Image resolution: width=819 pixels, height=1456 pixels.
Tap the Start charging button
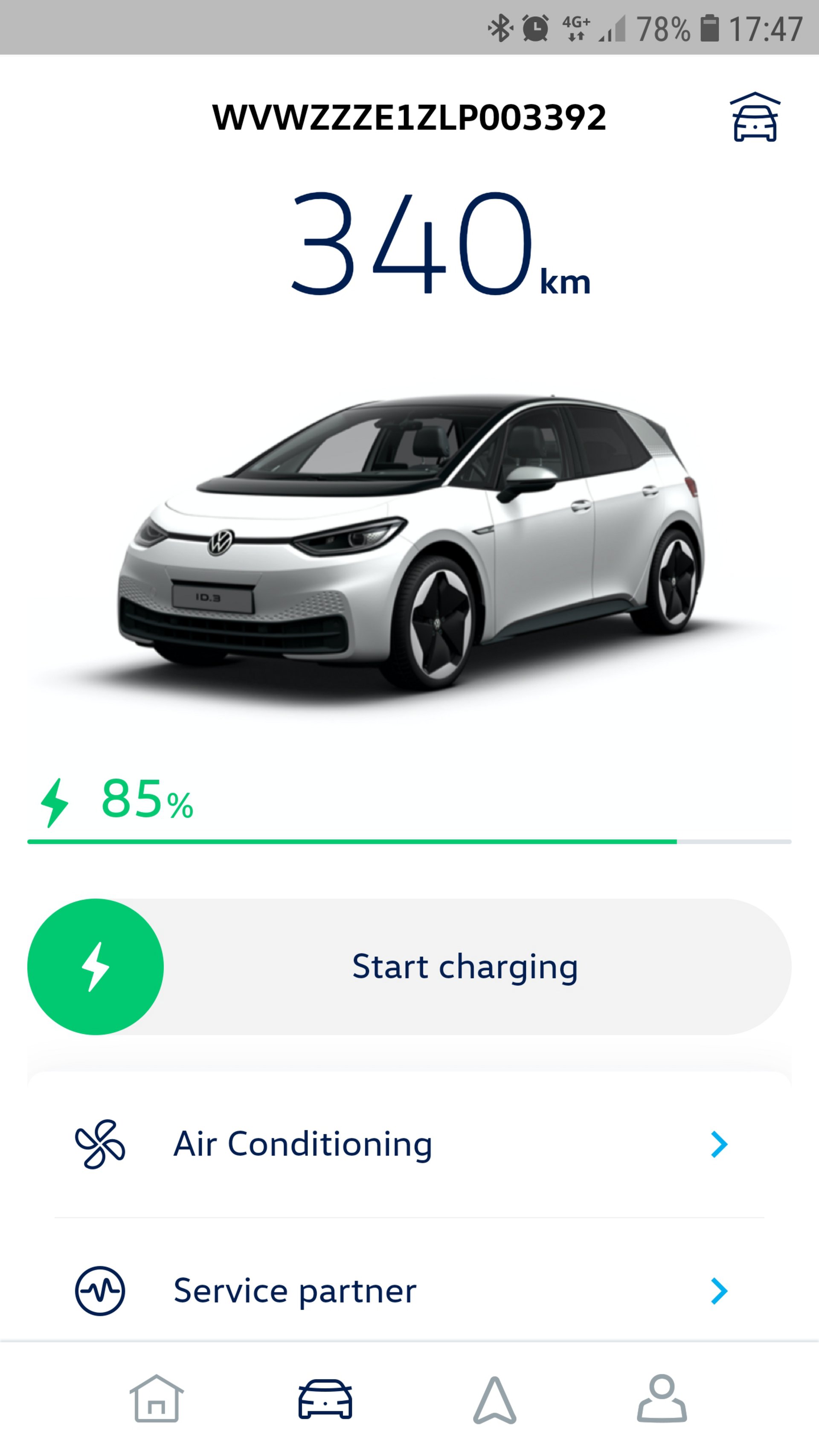pyautogui.click(x=409, y=967)
